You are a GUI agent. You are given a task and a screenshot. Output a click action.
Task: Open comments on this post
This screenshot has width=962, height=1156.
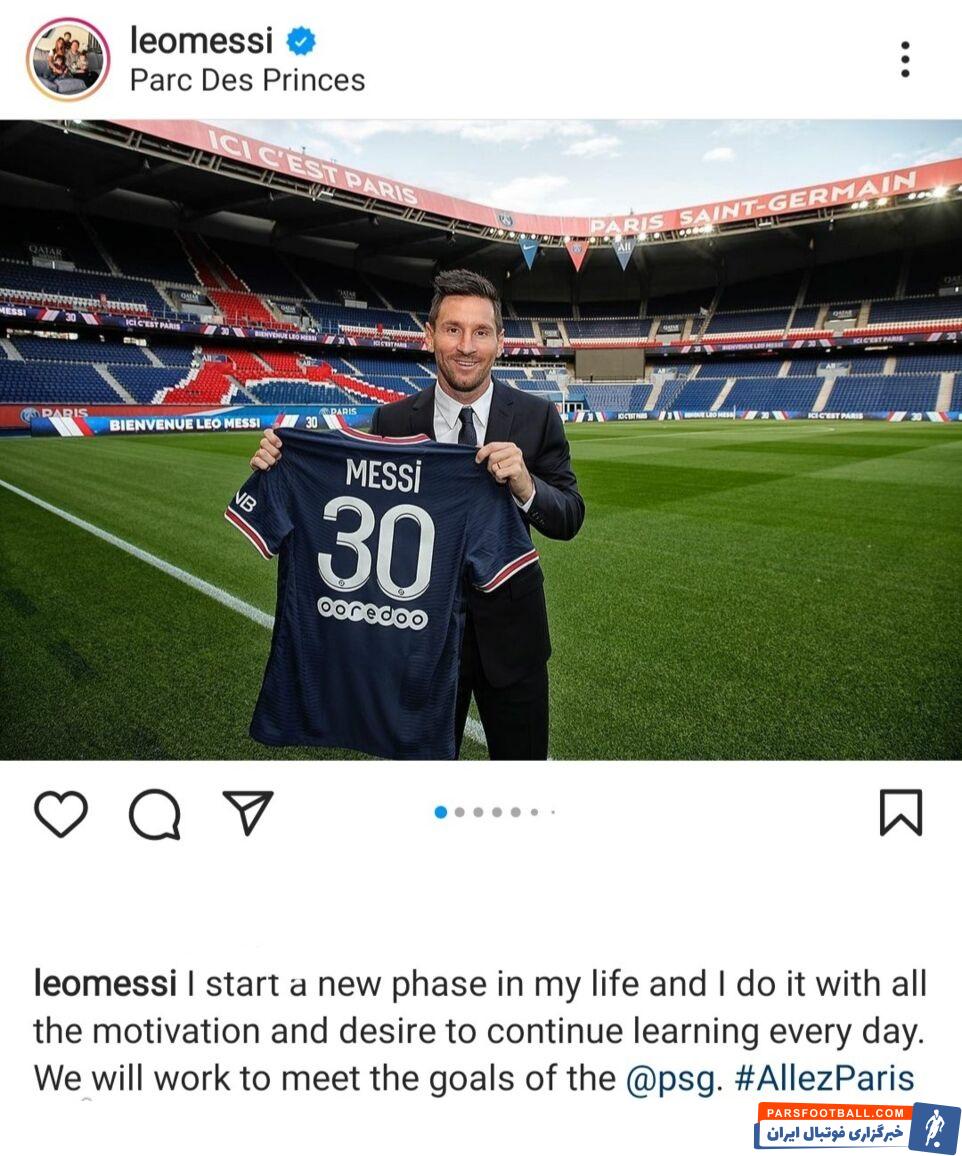click(x=154, y=814)
